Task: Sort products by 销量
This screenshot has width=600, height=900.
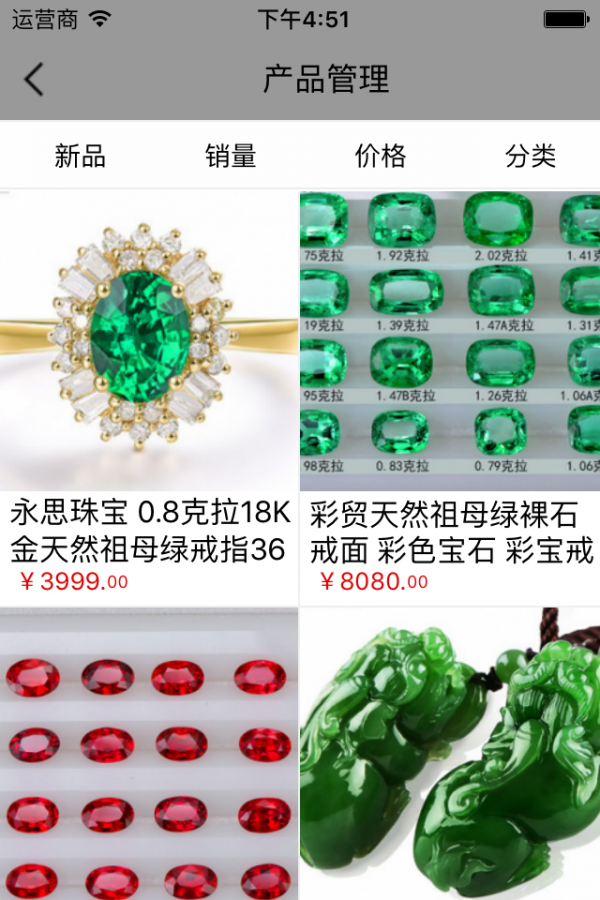Action: (x=231, y=156)
